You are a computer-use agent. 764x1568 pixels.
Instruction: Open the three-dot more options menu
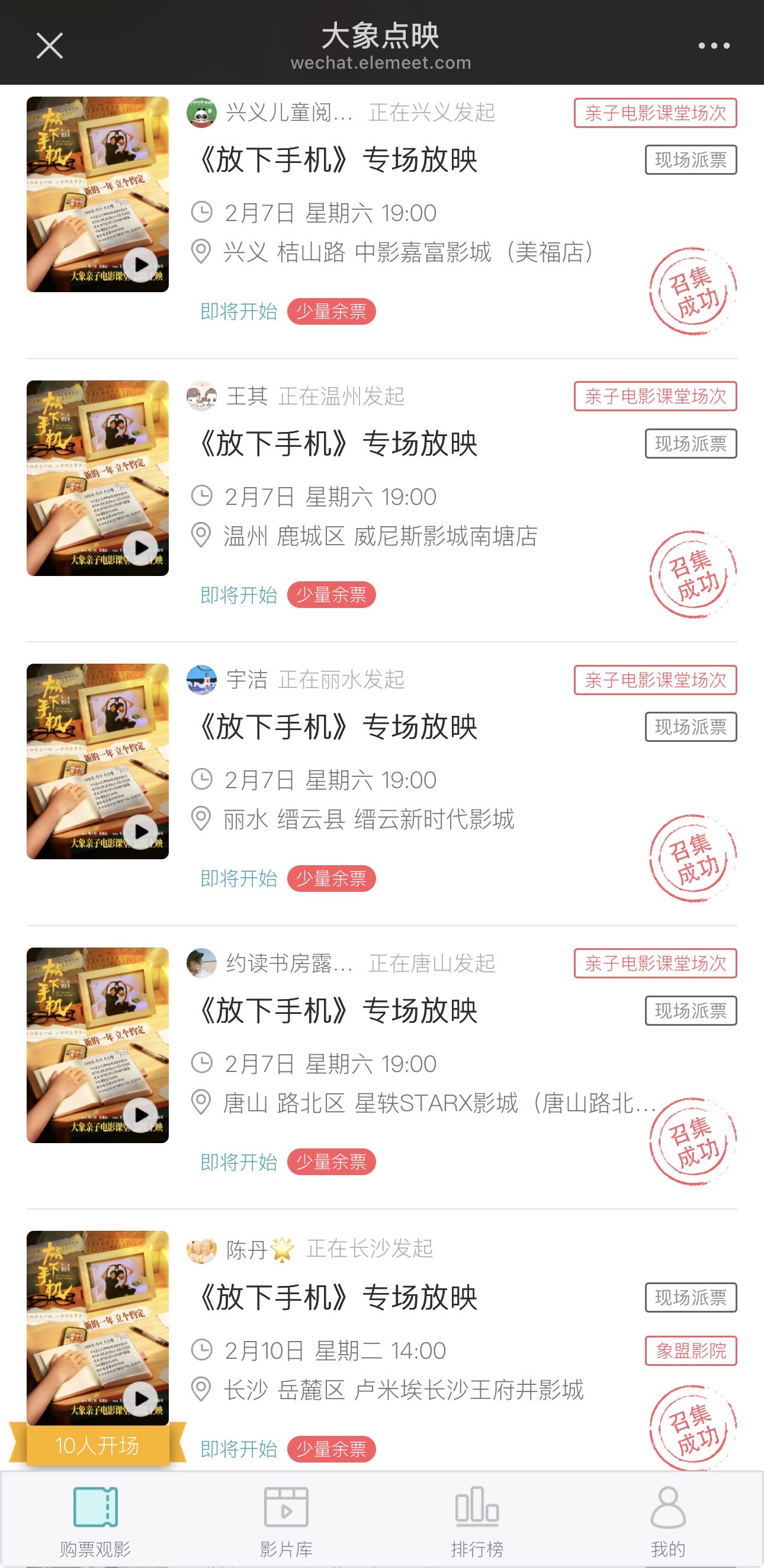tap(714, 46)
